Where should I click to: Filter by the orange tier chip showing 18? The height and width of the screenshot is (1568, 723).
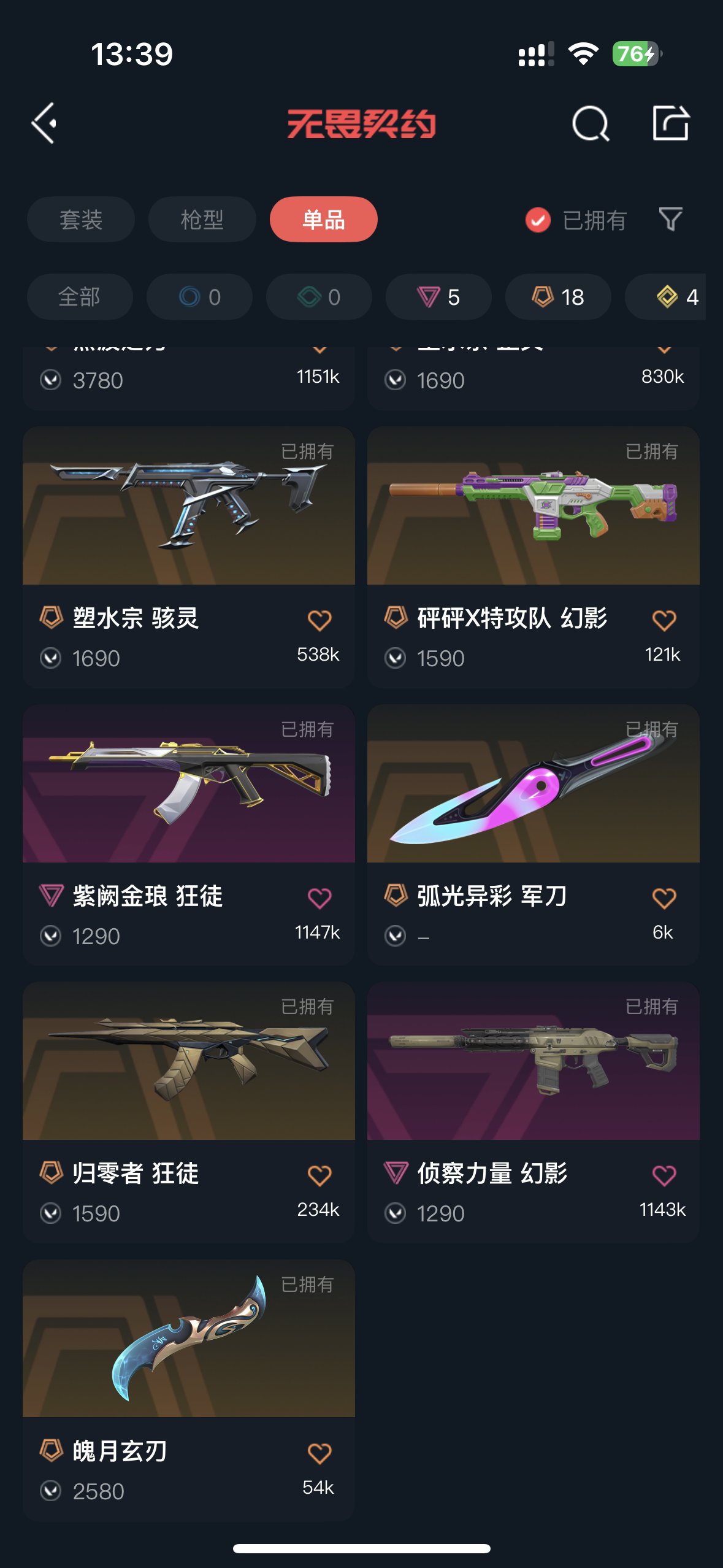[557, 297]
